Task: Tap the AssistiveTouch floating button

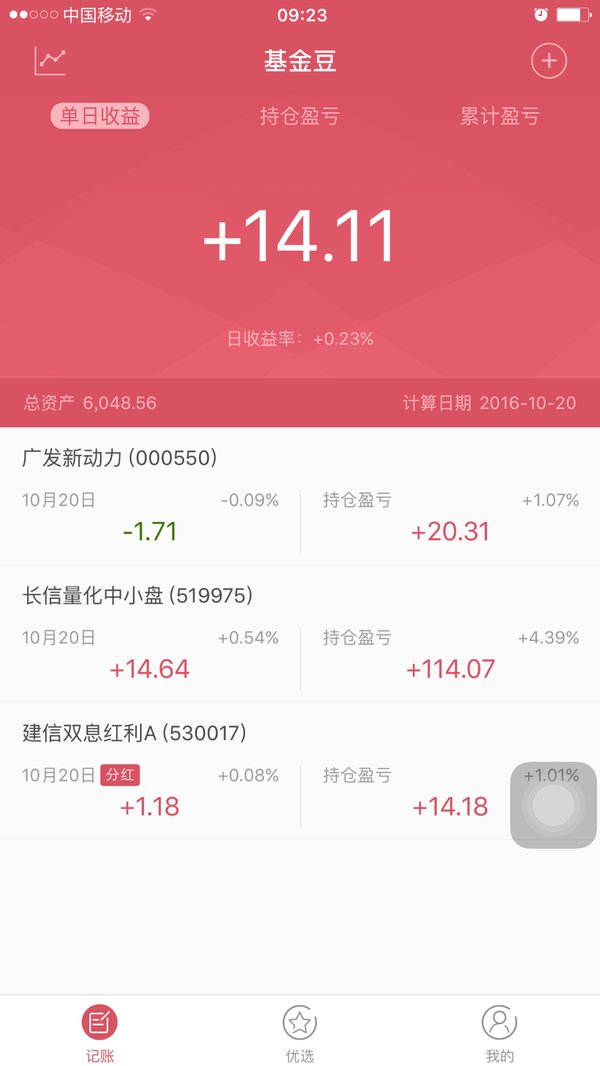Action: point(553,805)
